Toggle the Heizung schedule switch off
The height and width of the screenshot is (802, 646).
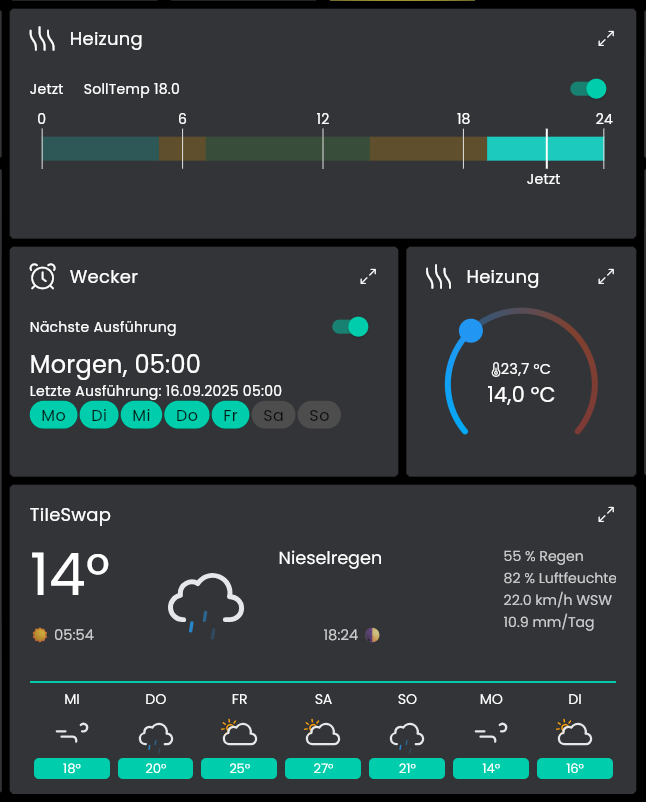click(588, 89)
